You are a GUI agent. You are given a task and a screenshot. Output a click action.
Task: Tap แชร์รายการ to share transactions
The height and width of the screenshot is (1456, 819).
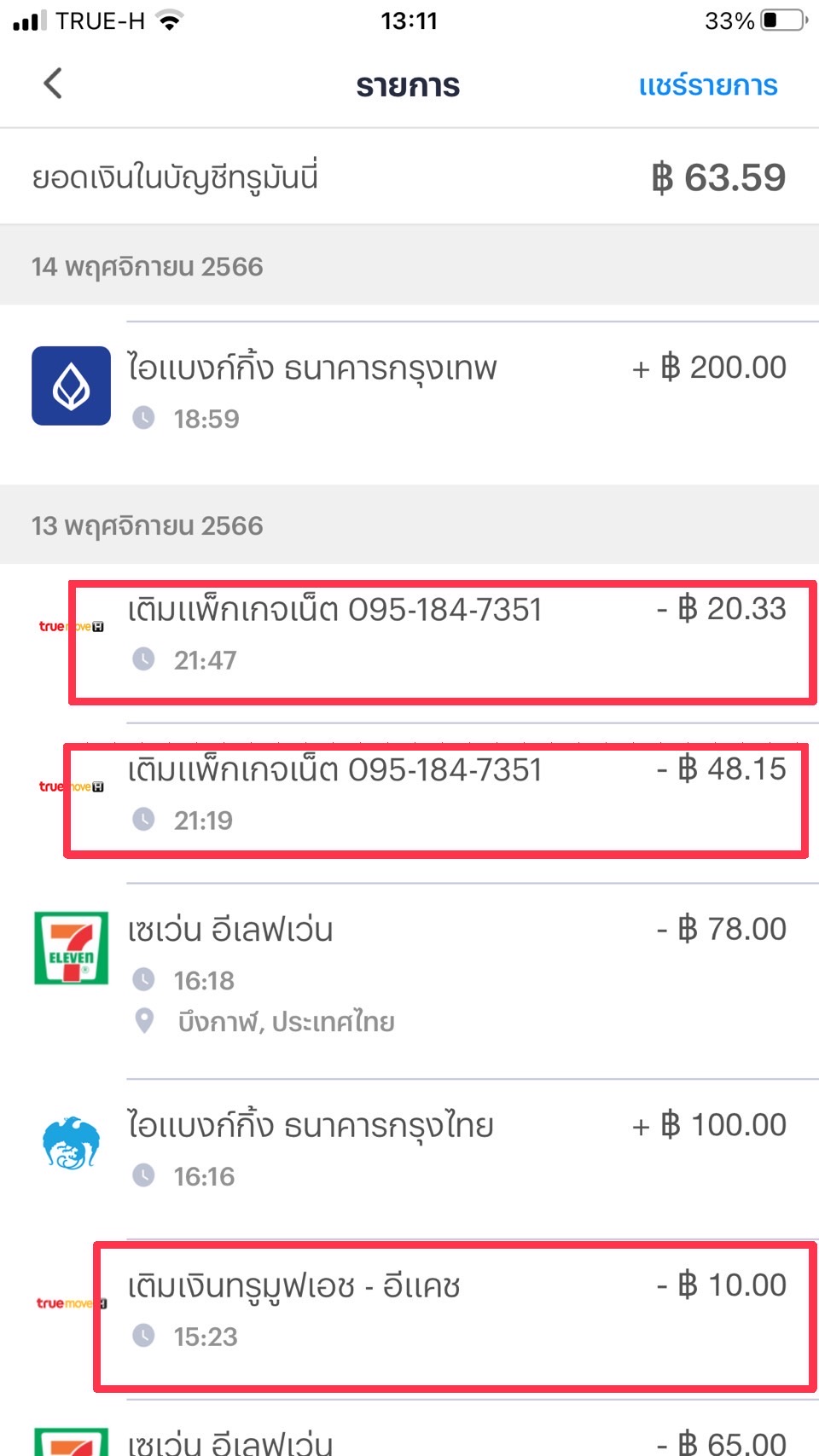pos(707,85)
